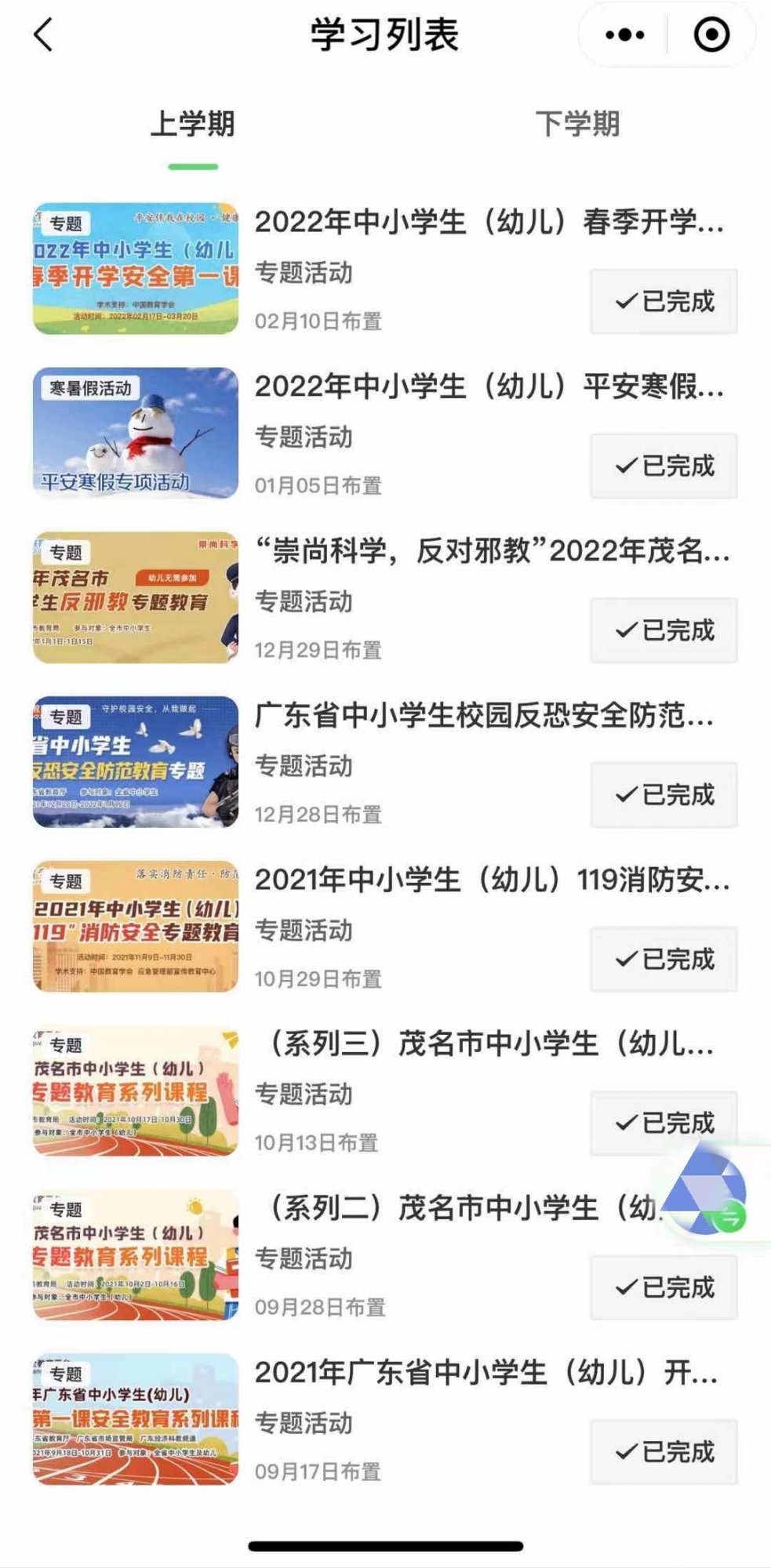Select the 上学期 tab

(193, 124)
